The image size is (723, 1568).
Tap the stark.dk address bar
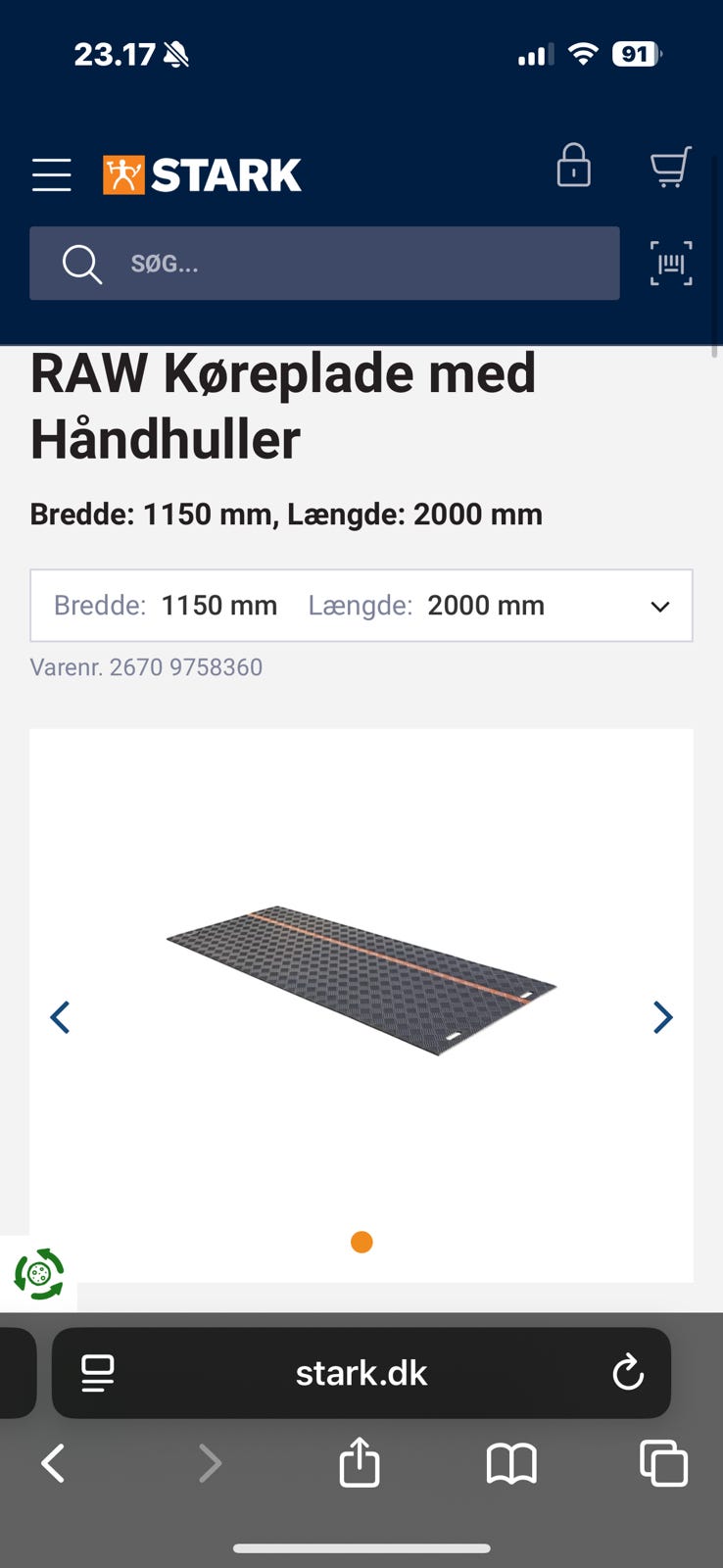pos(361,1373)
